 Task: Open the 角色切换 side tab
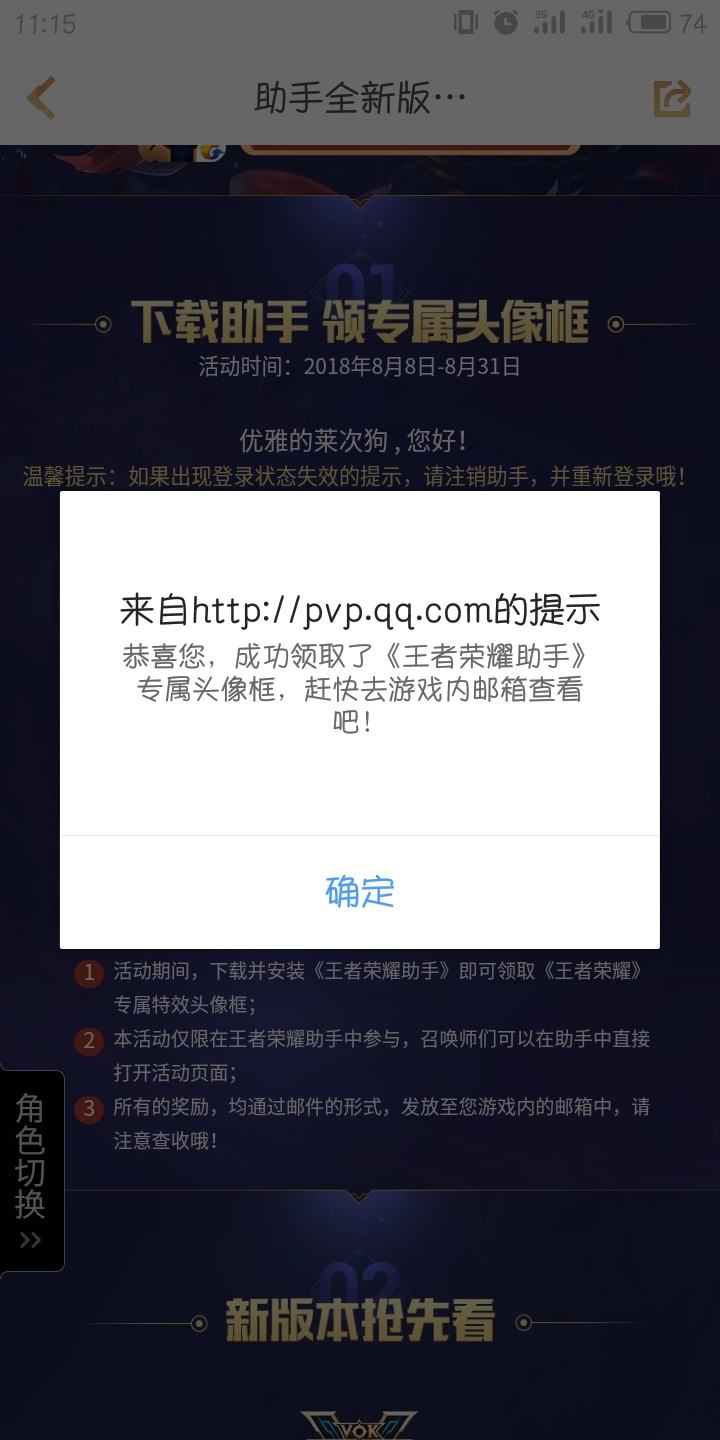pos(31,1170)
